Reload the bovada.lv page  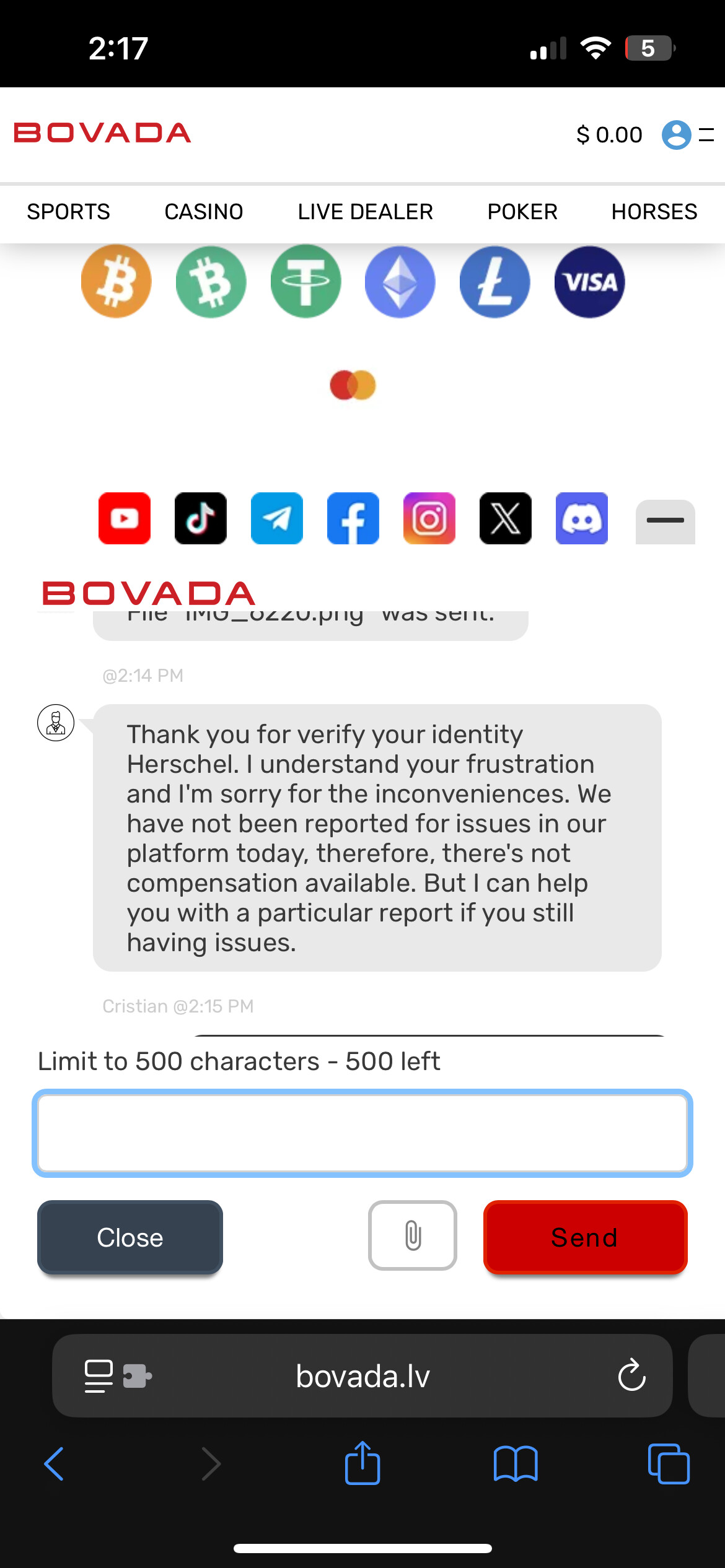tap(631, 1375)
